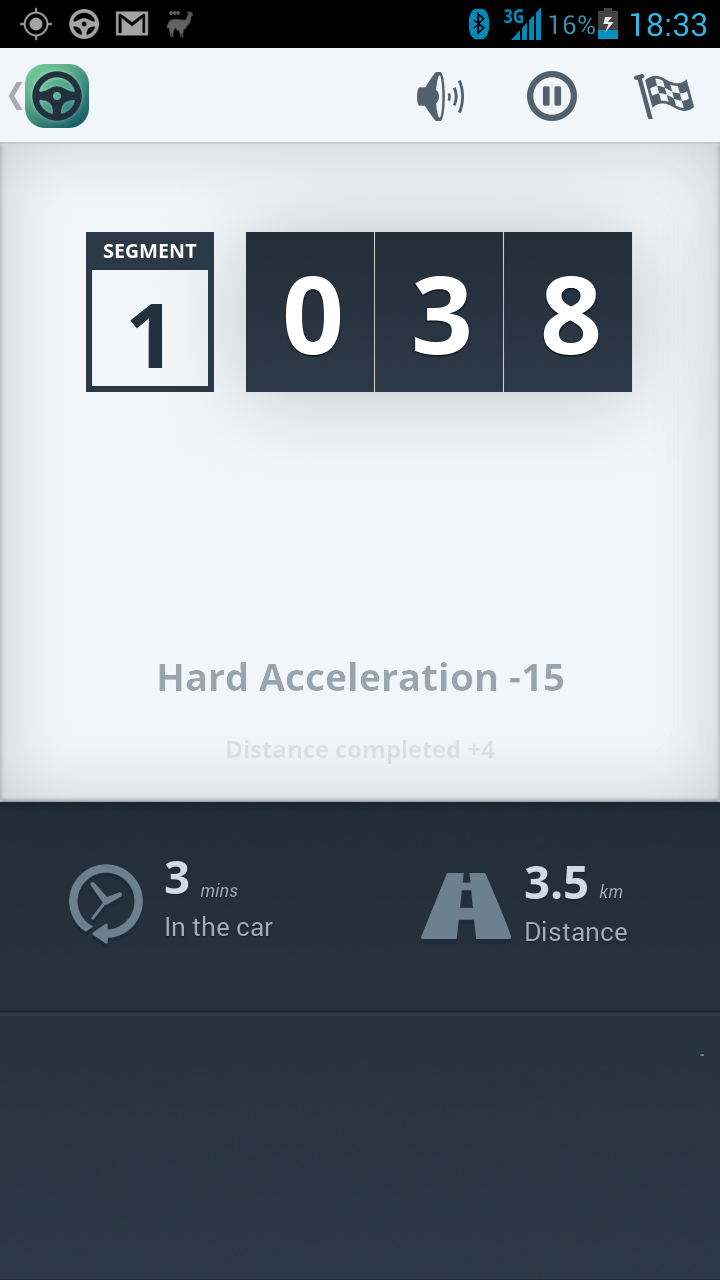Toggle the sound speaker icon
The height and width of the screenshot is (1280, 720).
click(440, 97)
